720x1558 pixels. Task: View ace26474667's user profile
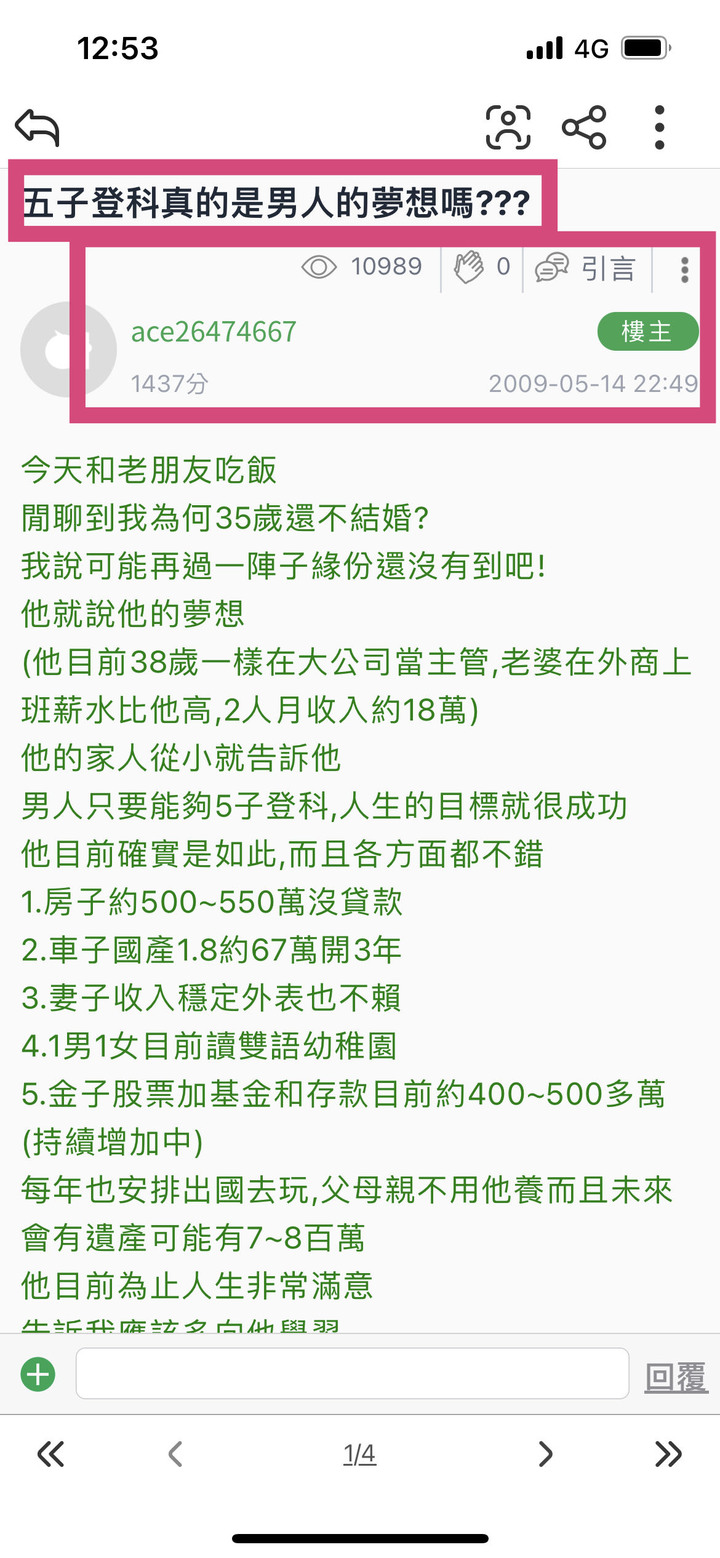click(x=213, y=331)
